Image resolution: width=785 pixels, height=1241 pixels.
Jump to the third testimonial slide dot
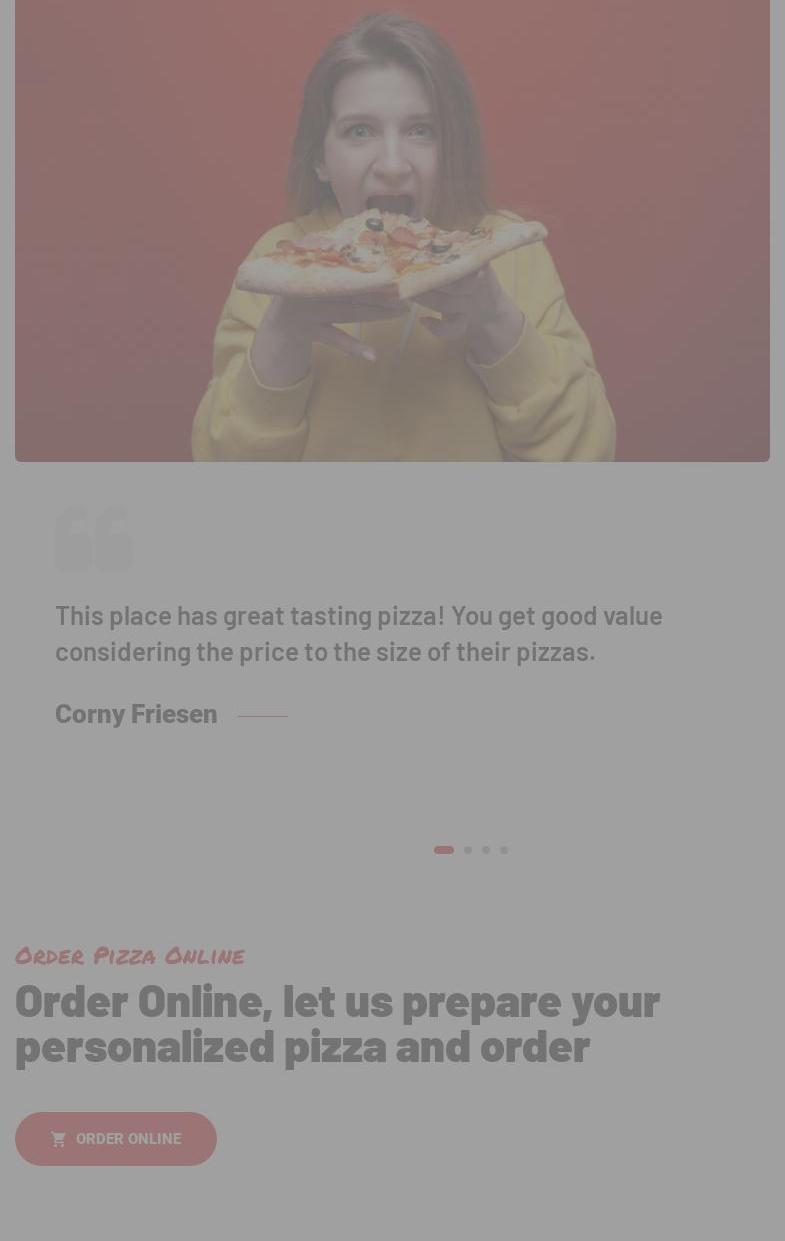486,850
